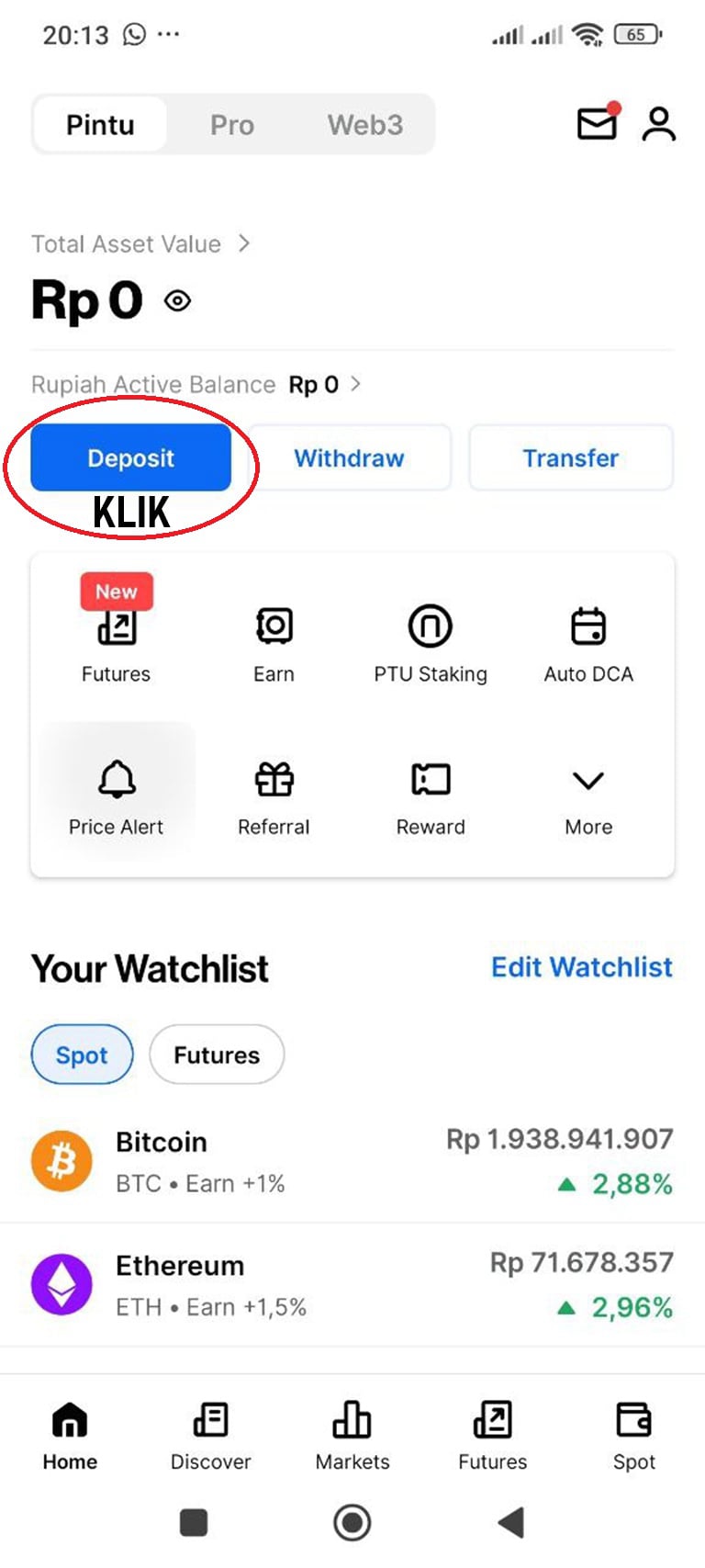This screenshot has height=1568, width=705.
Task: Open Price Alert
Action: (117, 795)
